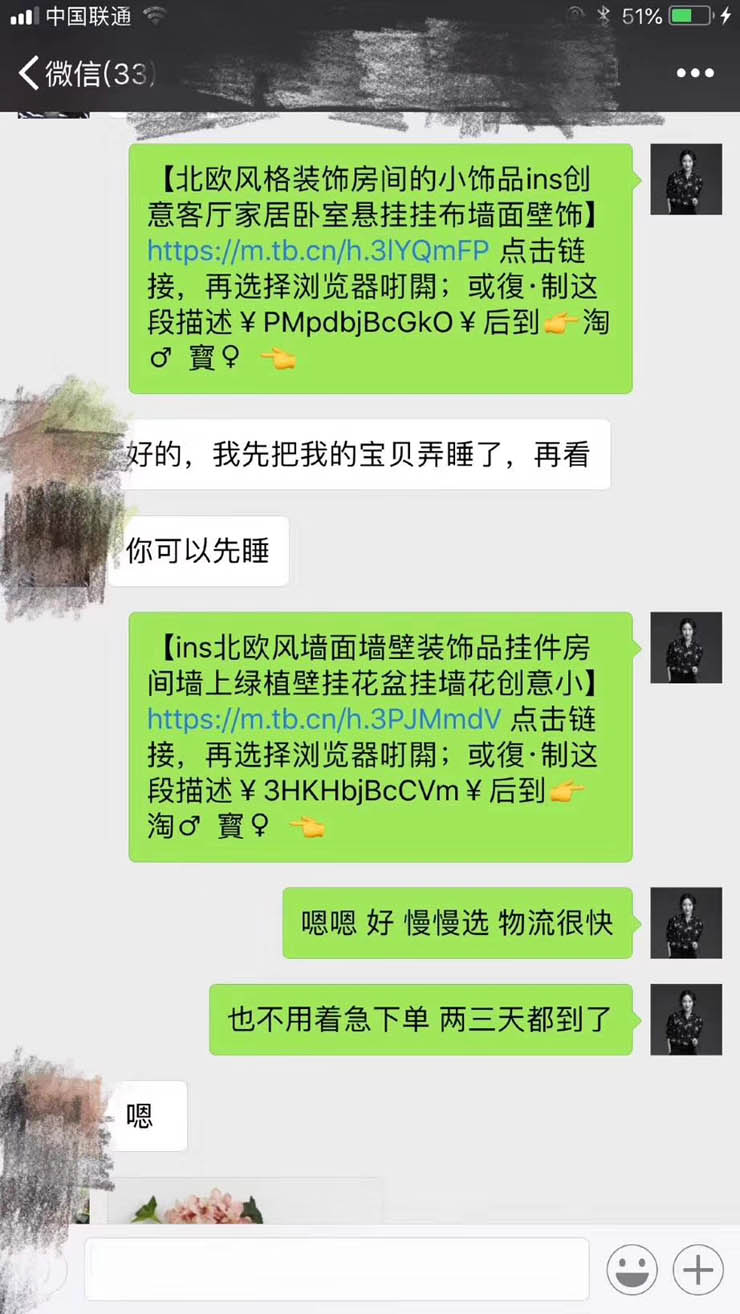The width and height of the screenshot is (740, 1314).
Task: Open the emoji picker in the chat bar
Action: 631,1268
